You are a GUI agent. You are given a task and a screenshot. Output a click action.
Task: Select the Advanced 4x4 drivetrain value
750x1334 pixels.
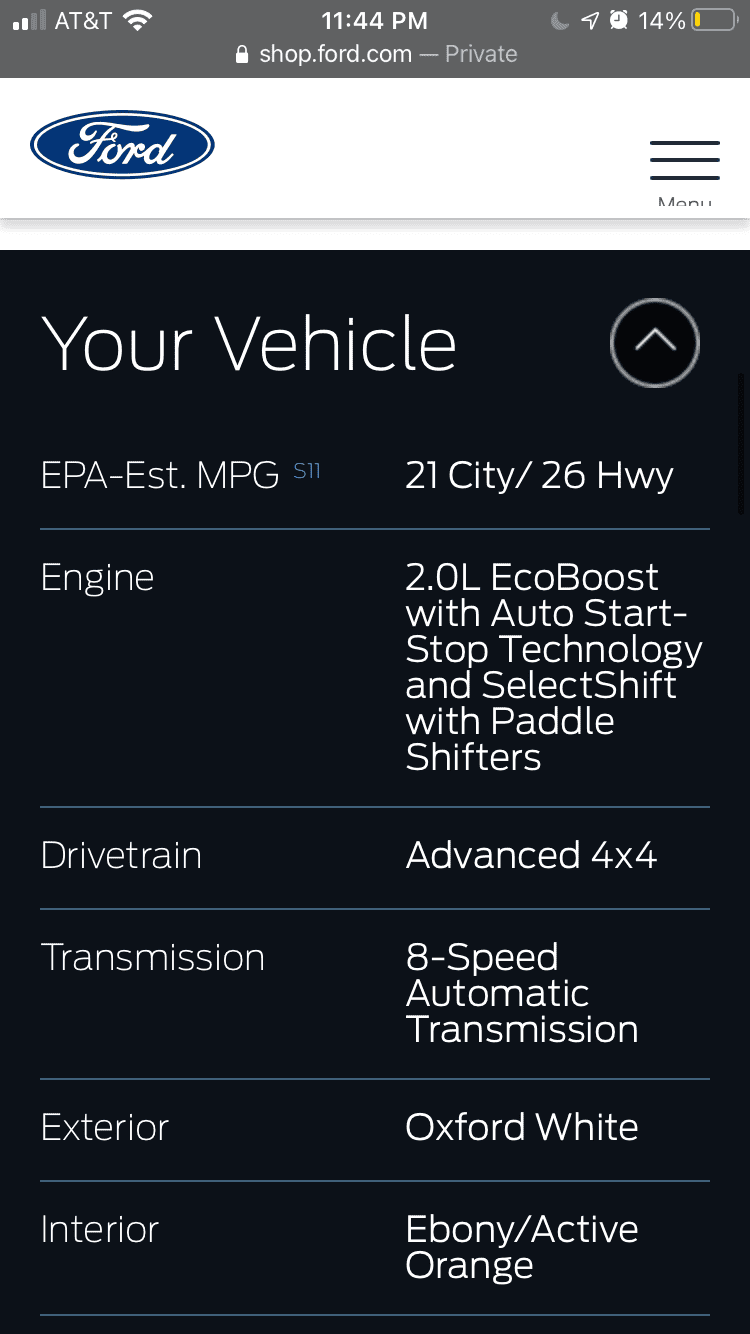pyautogui.click(x=530, y=854)
